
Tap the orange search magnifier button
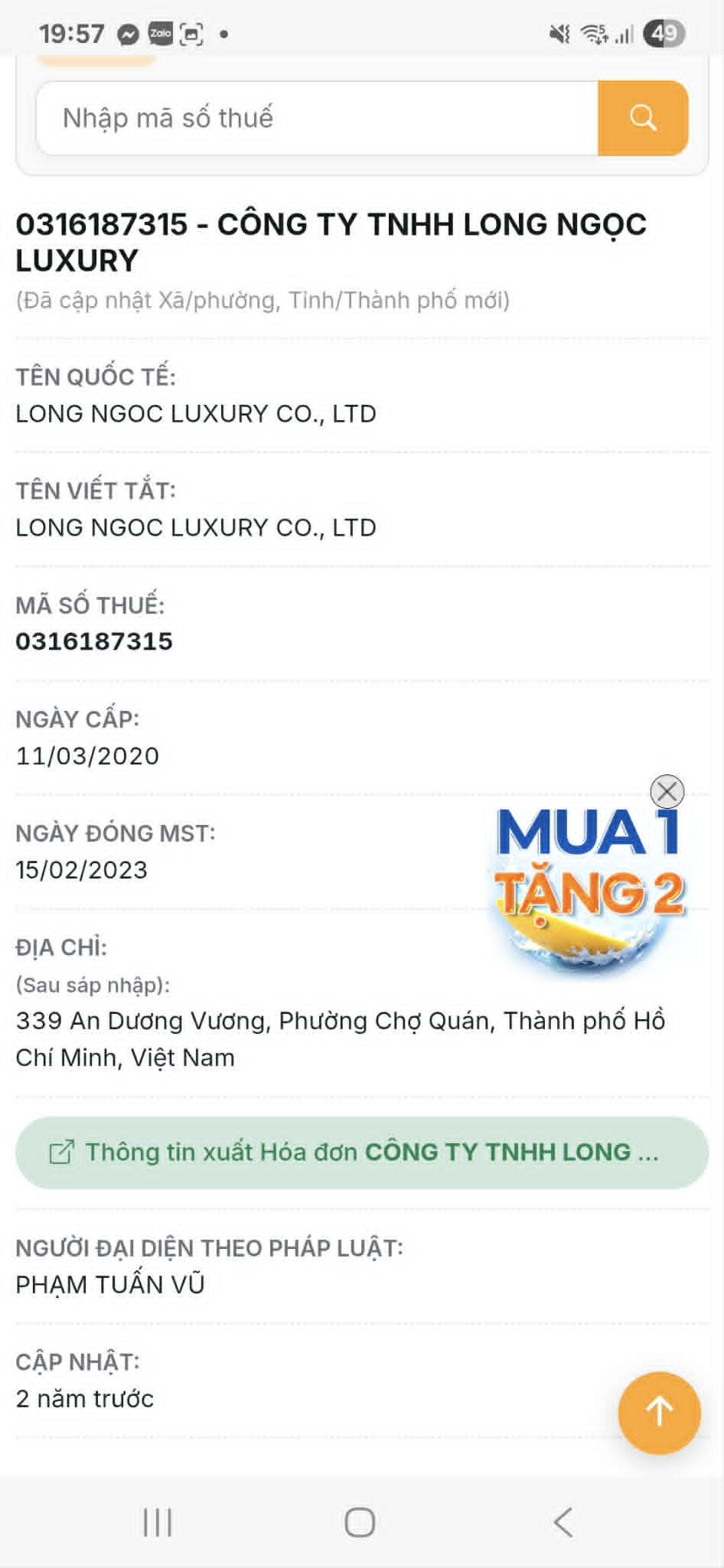tap(643, 118)
